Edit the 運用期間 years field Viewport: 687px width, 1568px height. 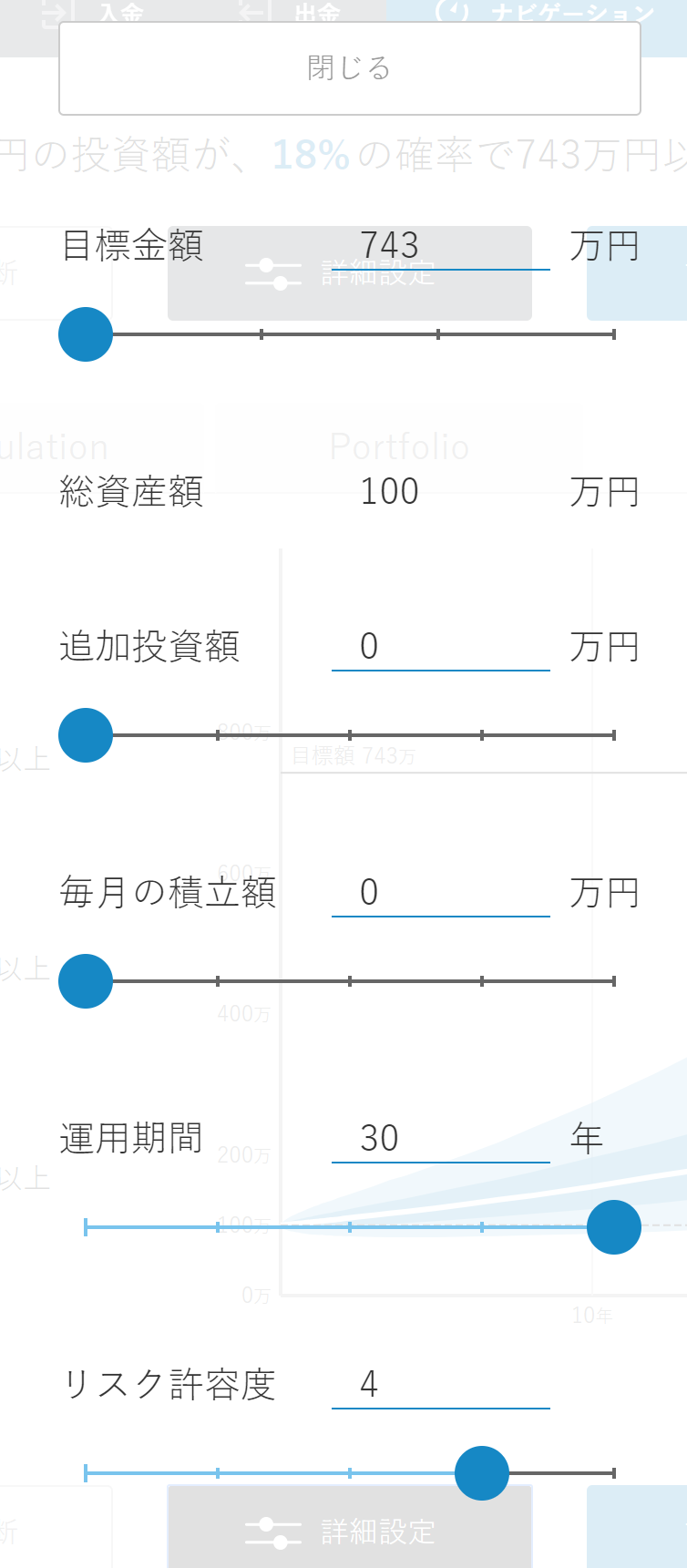point(440,1139)
